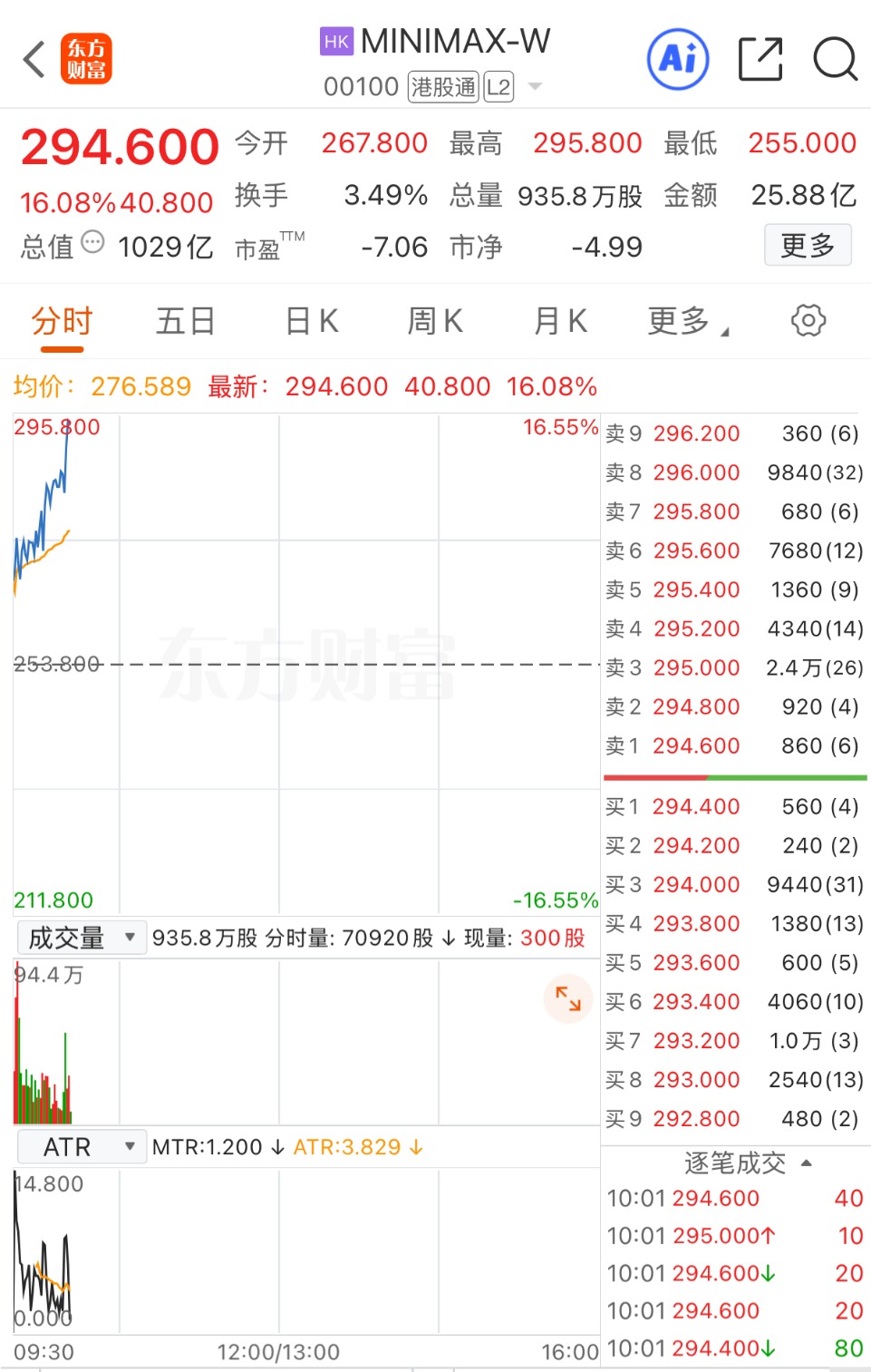Image resolution: width=871 pixels, height=1372 pixels.
Task: Switch to the 日K chart tab
Action: pyautogui.click(x=311, y=321)
